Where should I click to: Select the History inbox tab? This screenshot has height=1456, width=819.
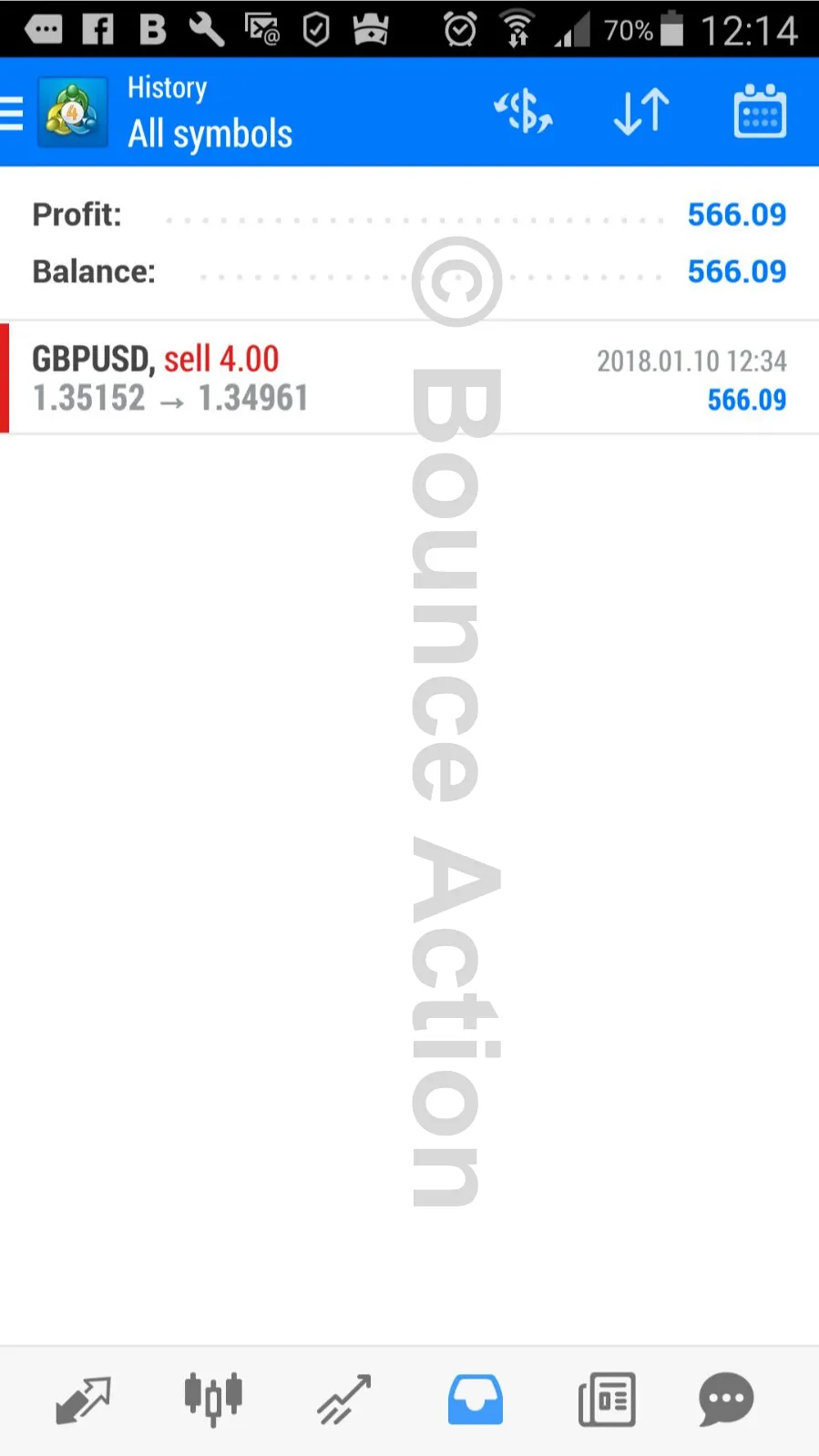(x=475, y=1400)
